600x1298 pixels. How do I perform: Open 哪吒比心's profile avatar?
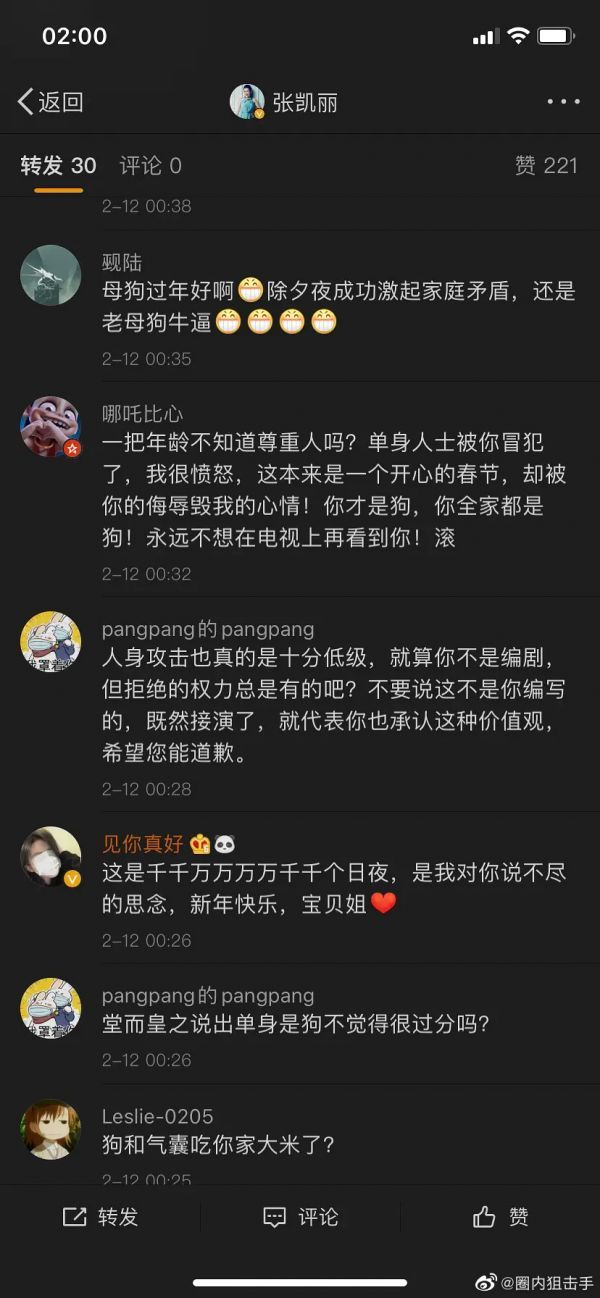50,426
